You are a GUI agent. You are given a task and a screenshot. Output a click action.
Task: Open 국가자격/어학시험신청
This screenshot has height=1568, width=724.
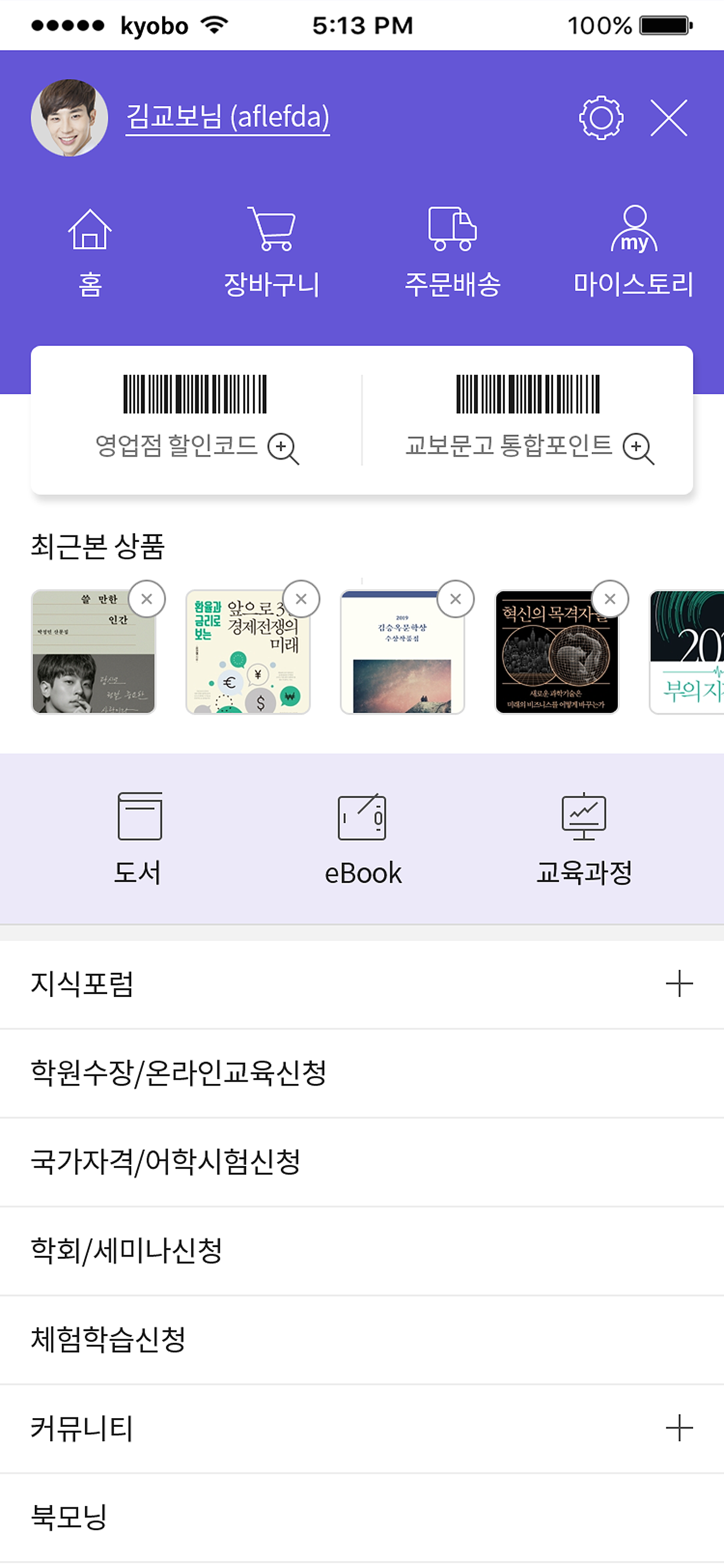(x=362, y=1161)
